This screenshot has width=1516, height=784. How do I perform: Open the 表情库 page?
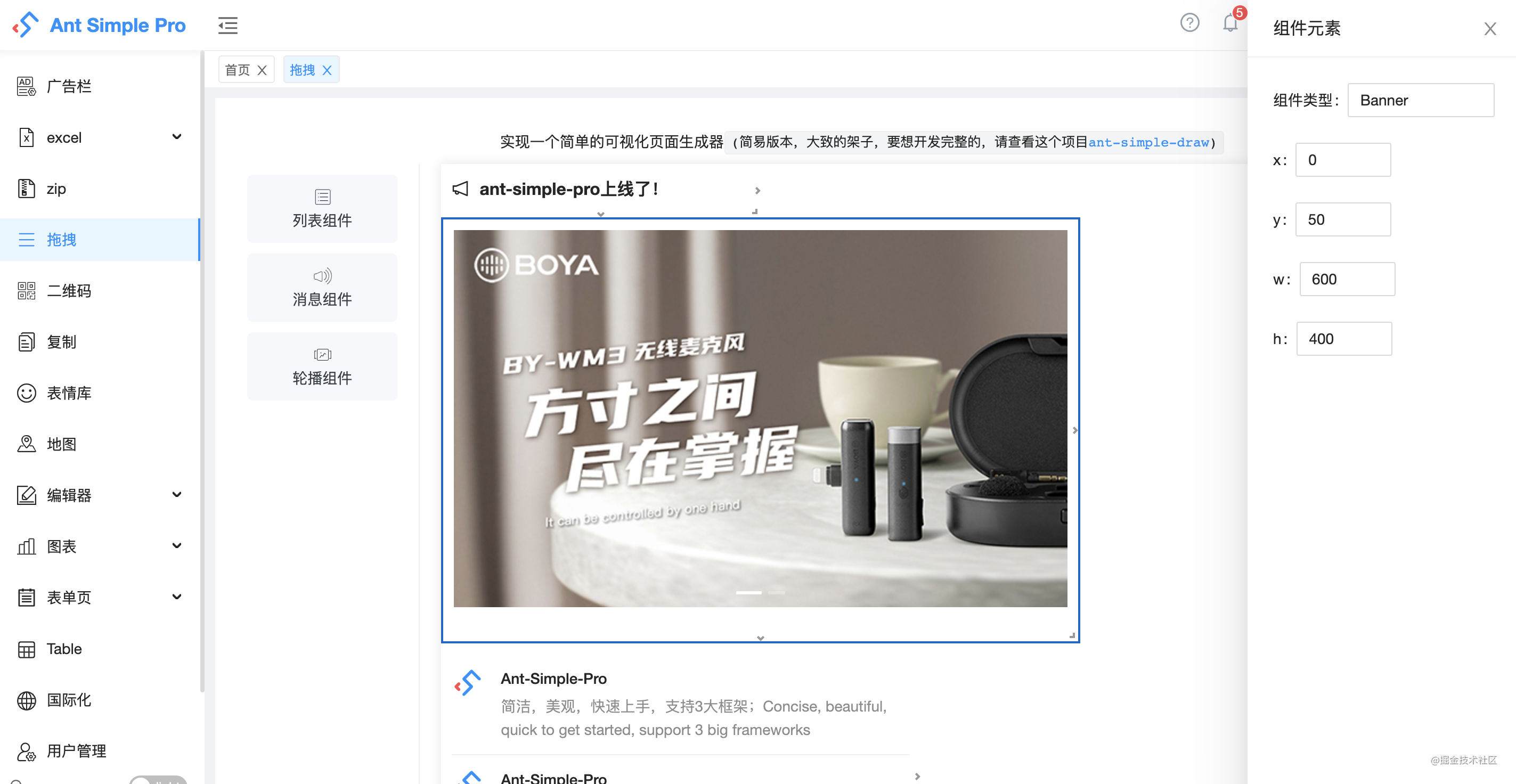[x=69, y=393]
